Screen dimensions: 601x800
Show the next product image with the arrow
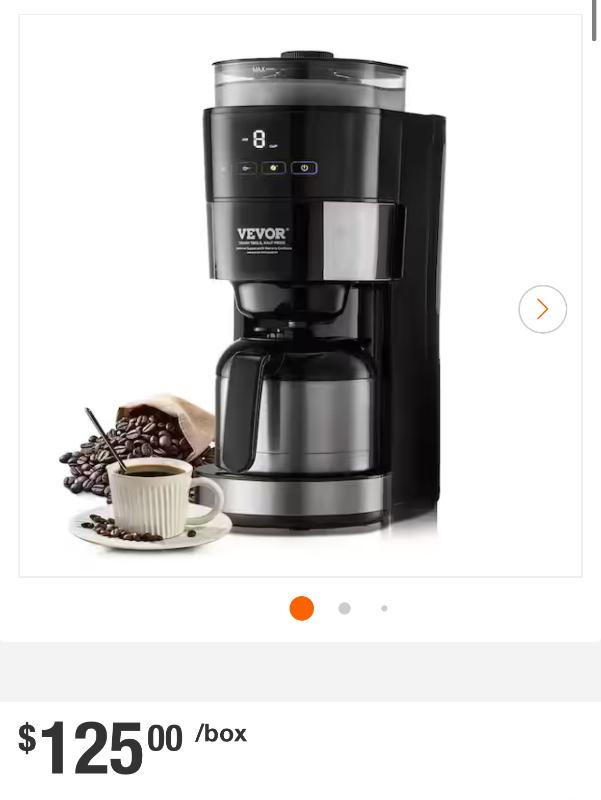[542, 309]
